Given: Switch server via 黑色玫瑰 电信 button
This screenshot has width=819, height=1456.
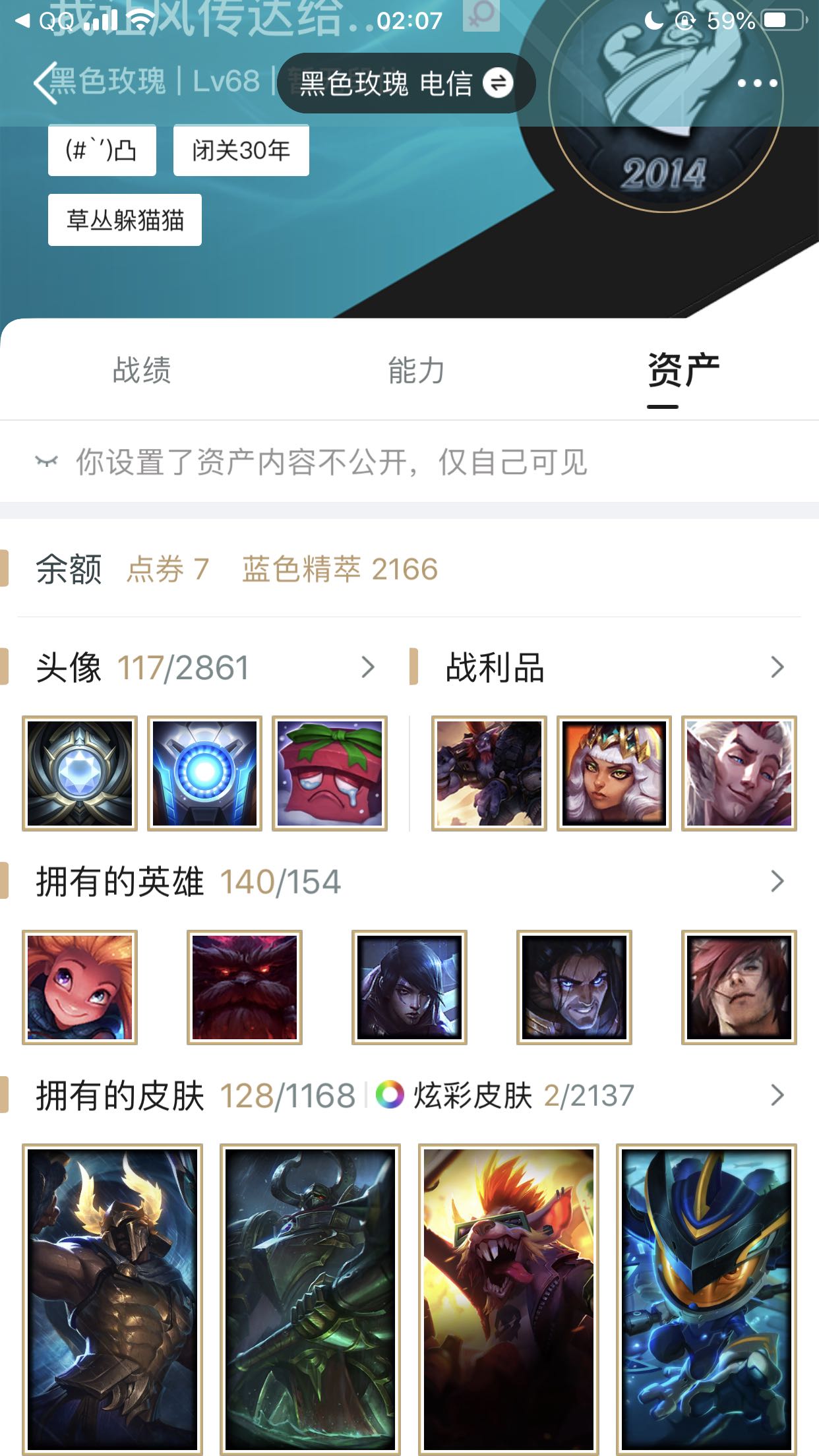Looking at the screenshot, I should click(406, 84).
